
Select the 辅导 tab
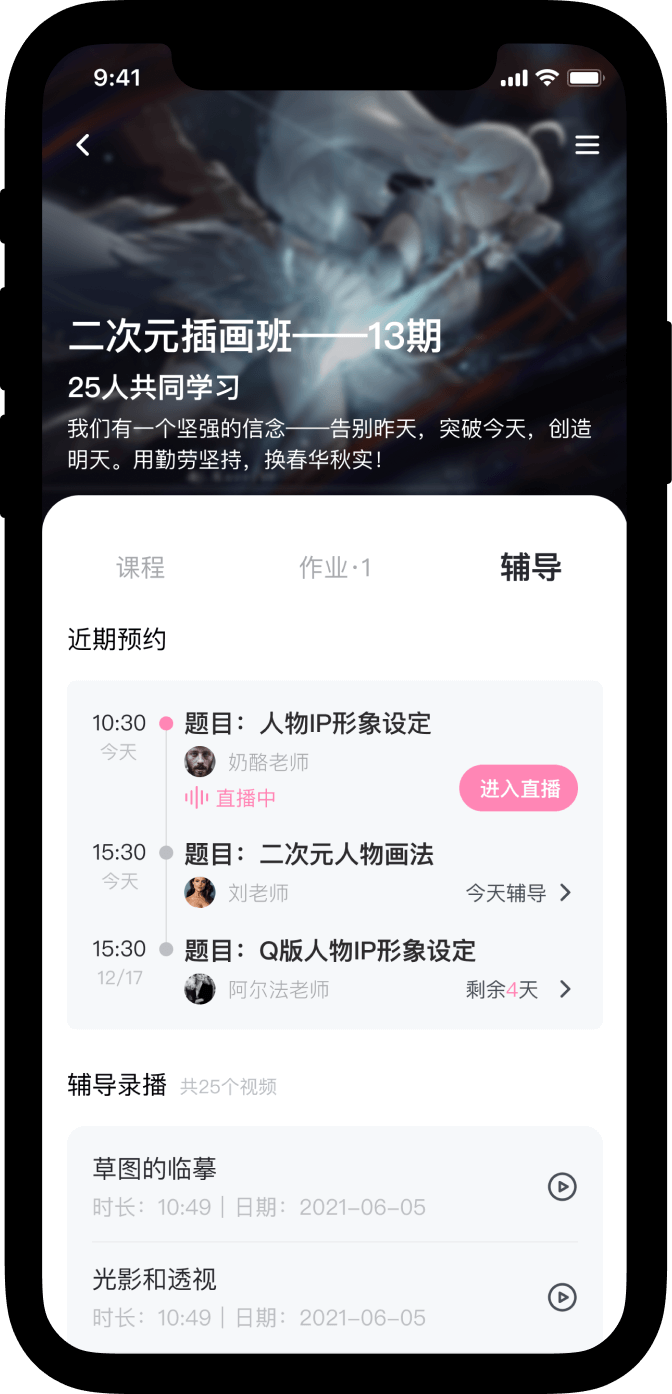[x=530, y=568]
